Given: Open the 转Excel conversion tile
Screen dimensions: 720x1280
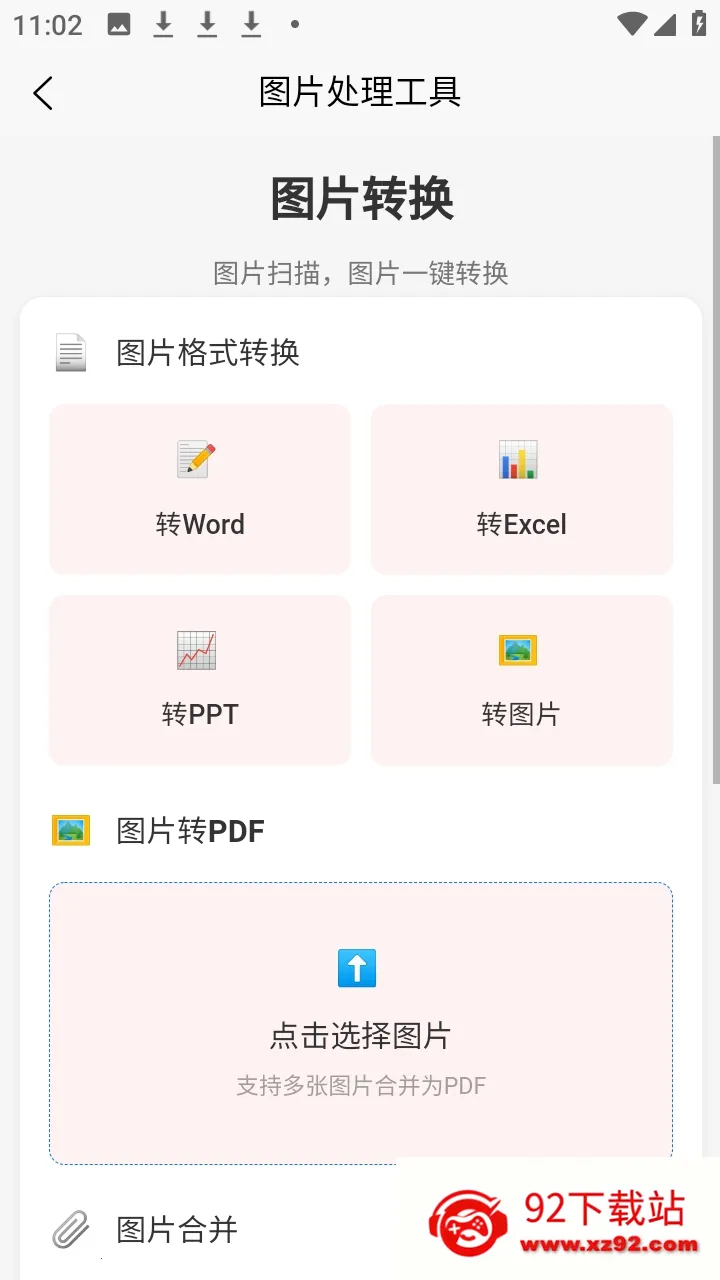Looking at the screenshot, I should pyautogui.click(x=521, y=489).
